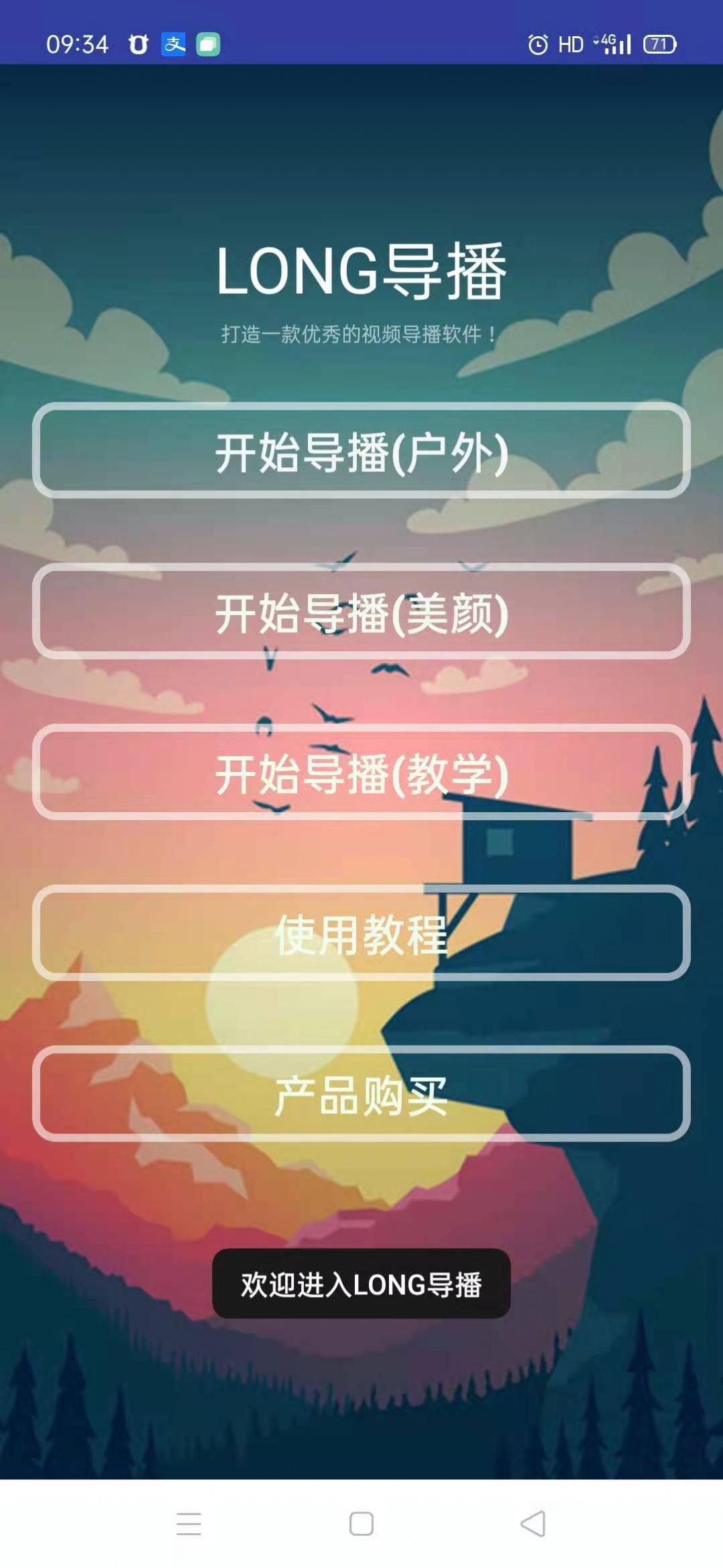
Task: Open the alarm clock status icon
Action: tap(539, 44)
